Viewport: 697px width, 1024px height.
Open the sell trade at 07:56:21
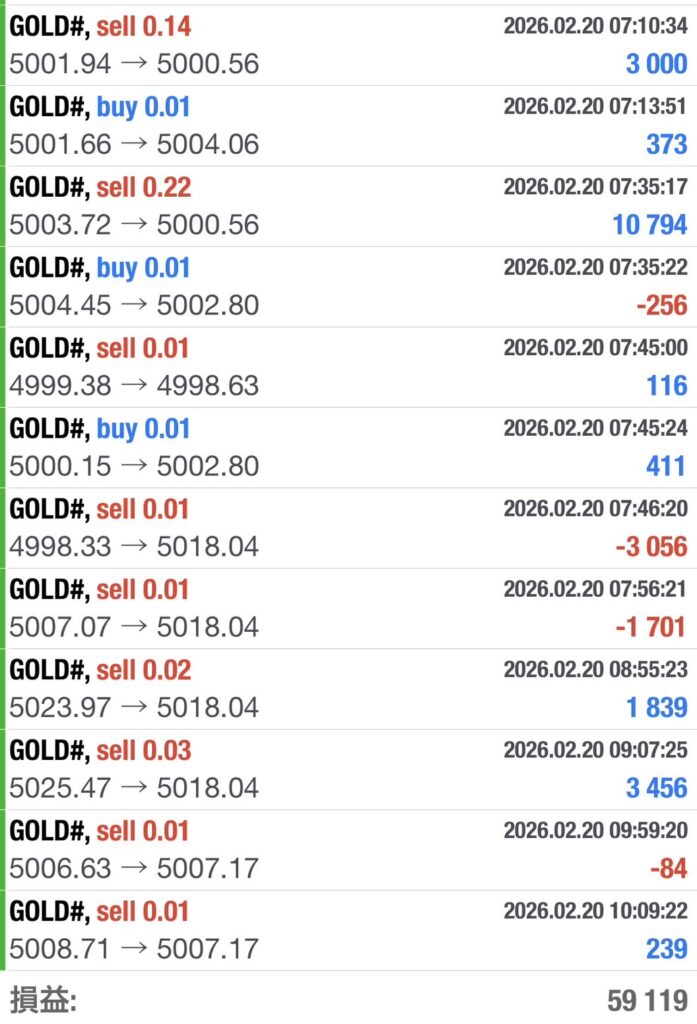point(348,608)
